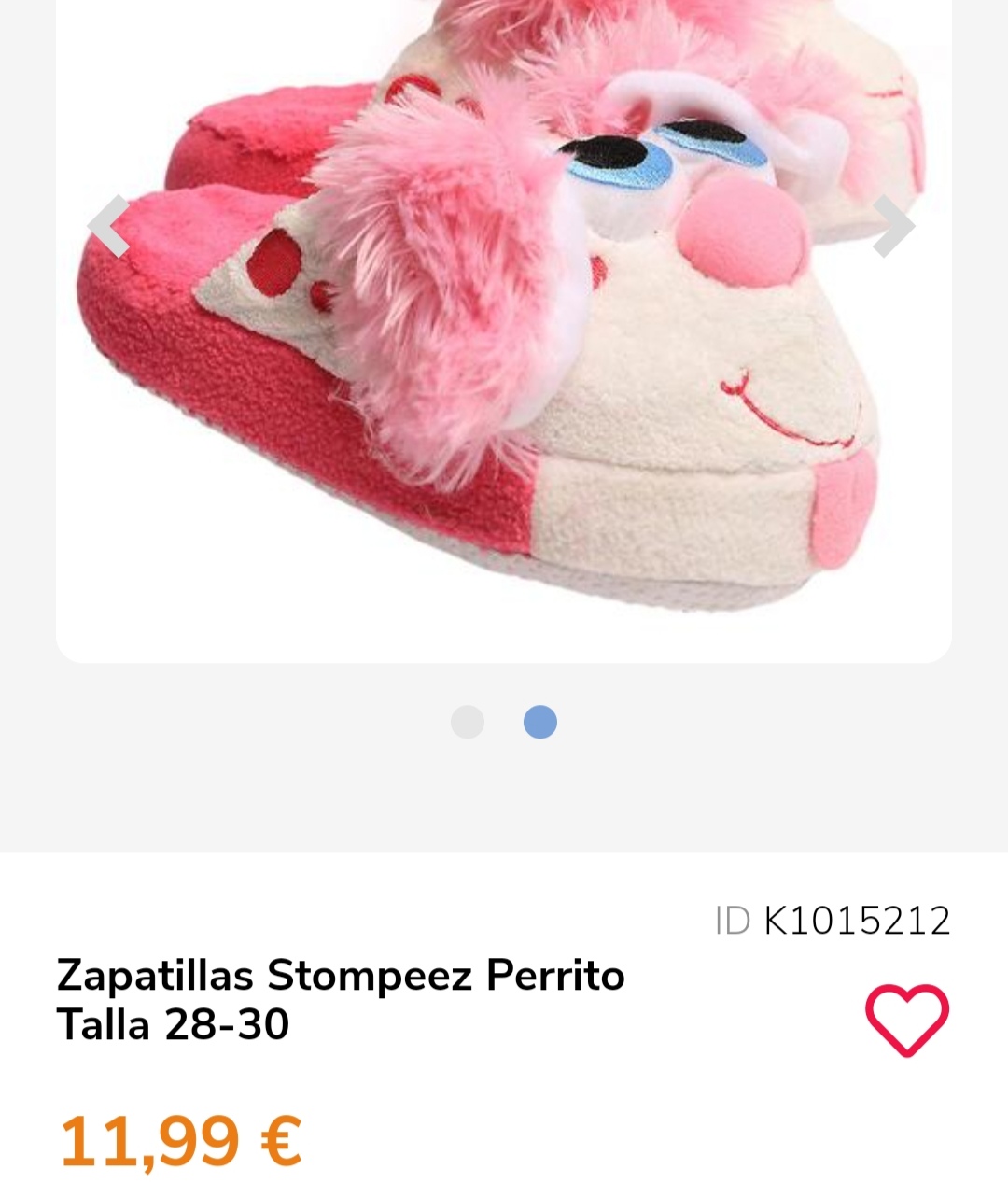Screen dimensions: 1008x1183
Task: Add Zapatillas Stompeez Perrito to favorites
Action: (907, 1020)
